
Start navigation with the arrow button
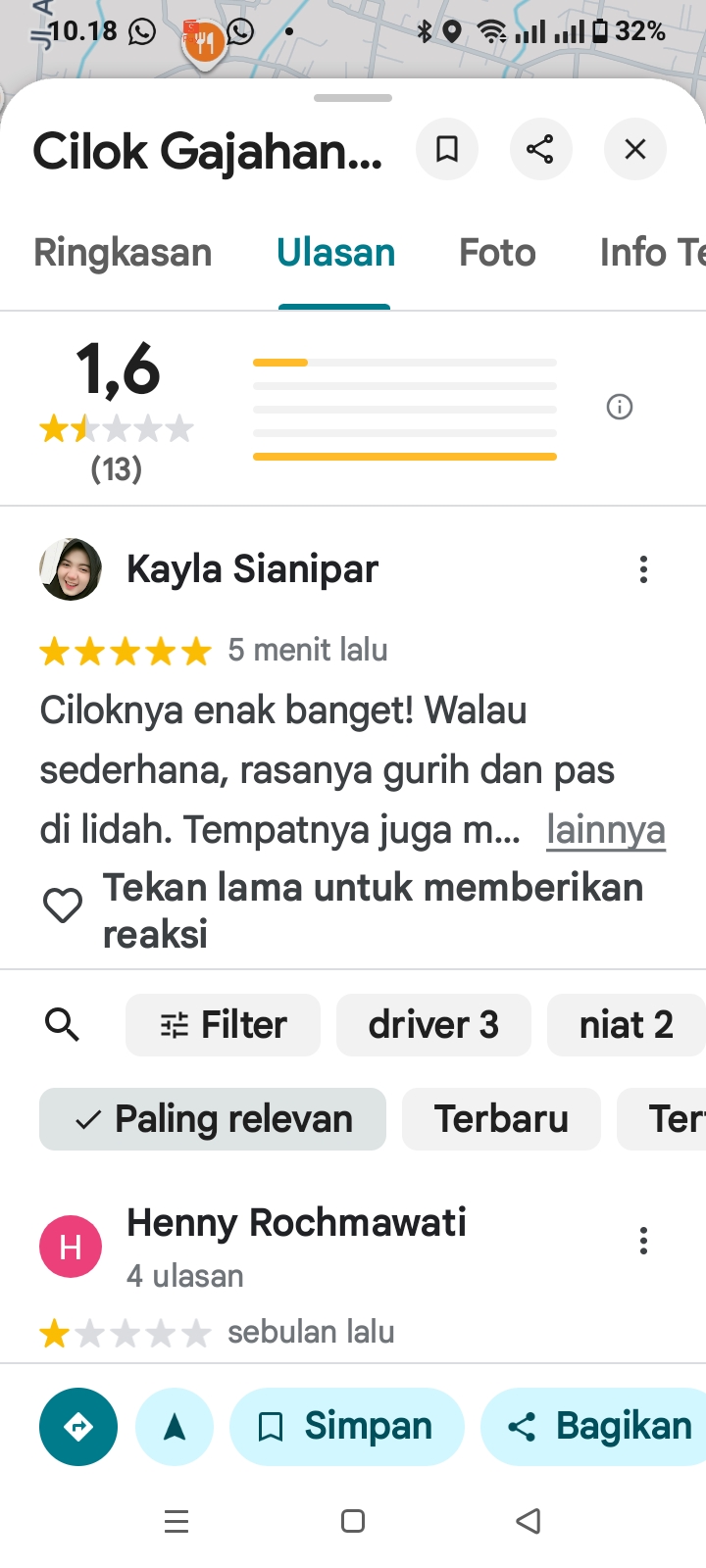pos(175,1427)
